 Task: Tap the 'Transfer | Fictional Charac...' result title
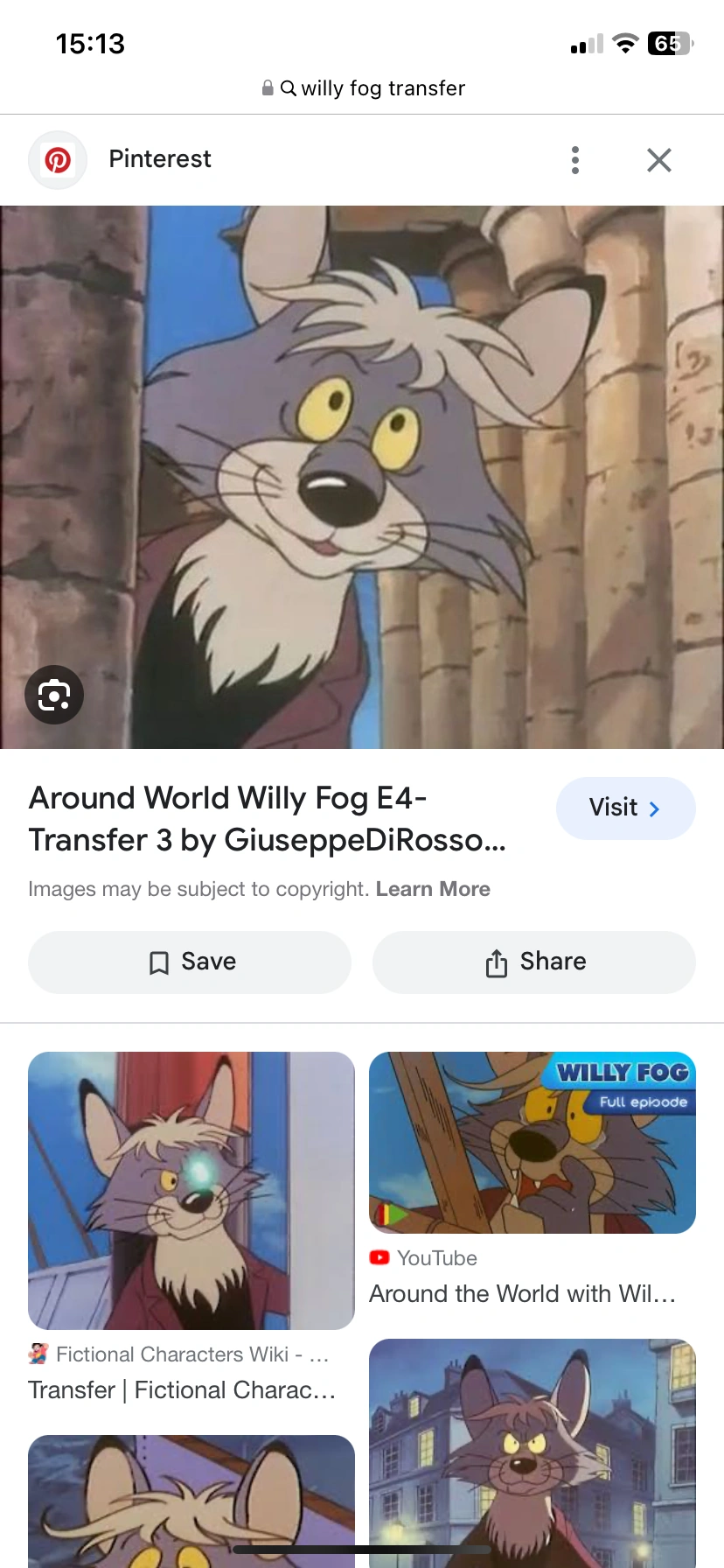point(180,1389)
